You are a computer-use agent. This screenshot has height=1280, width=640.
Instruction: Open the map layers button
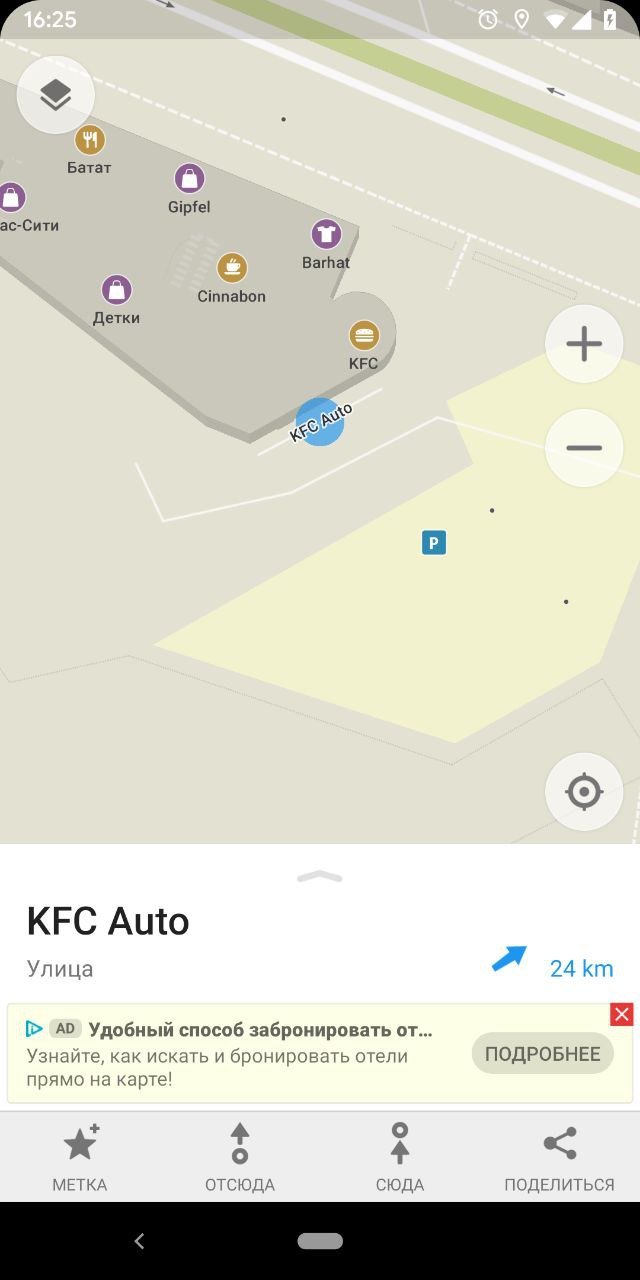pyautogui.click(x=56, y=95)
